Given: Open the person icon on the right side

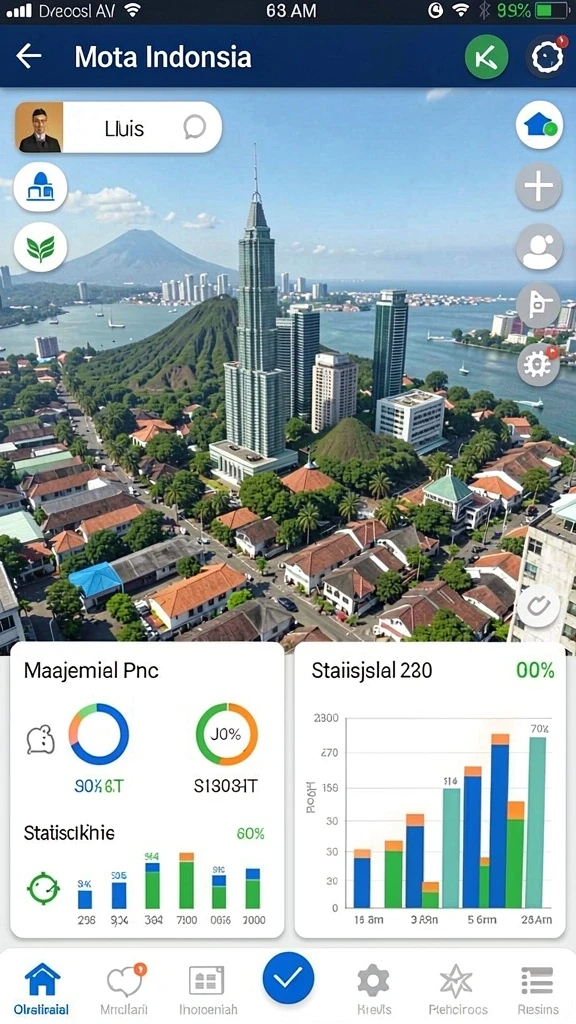Looking at the screenshot, I should point(539,248).
